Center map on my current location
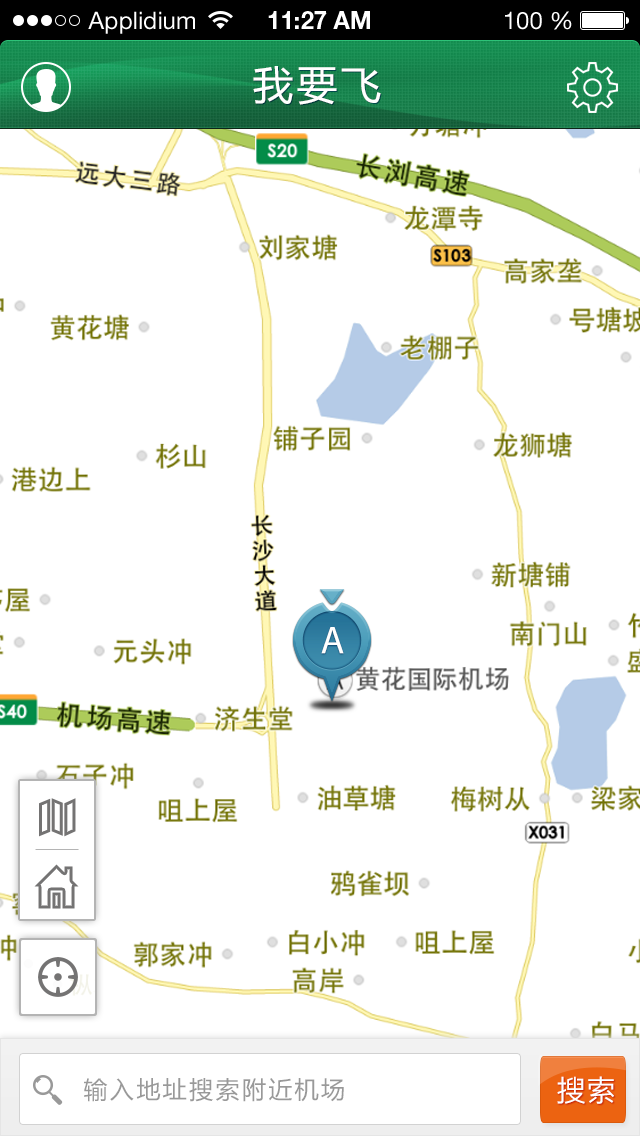The image size is (640, 1136). 58,977
